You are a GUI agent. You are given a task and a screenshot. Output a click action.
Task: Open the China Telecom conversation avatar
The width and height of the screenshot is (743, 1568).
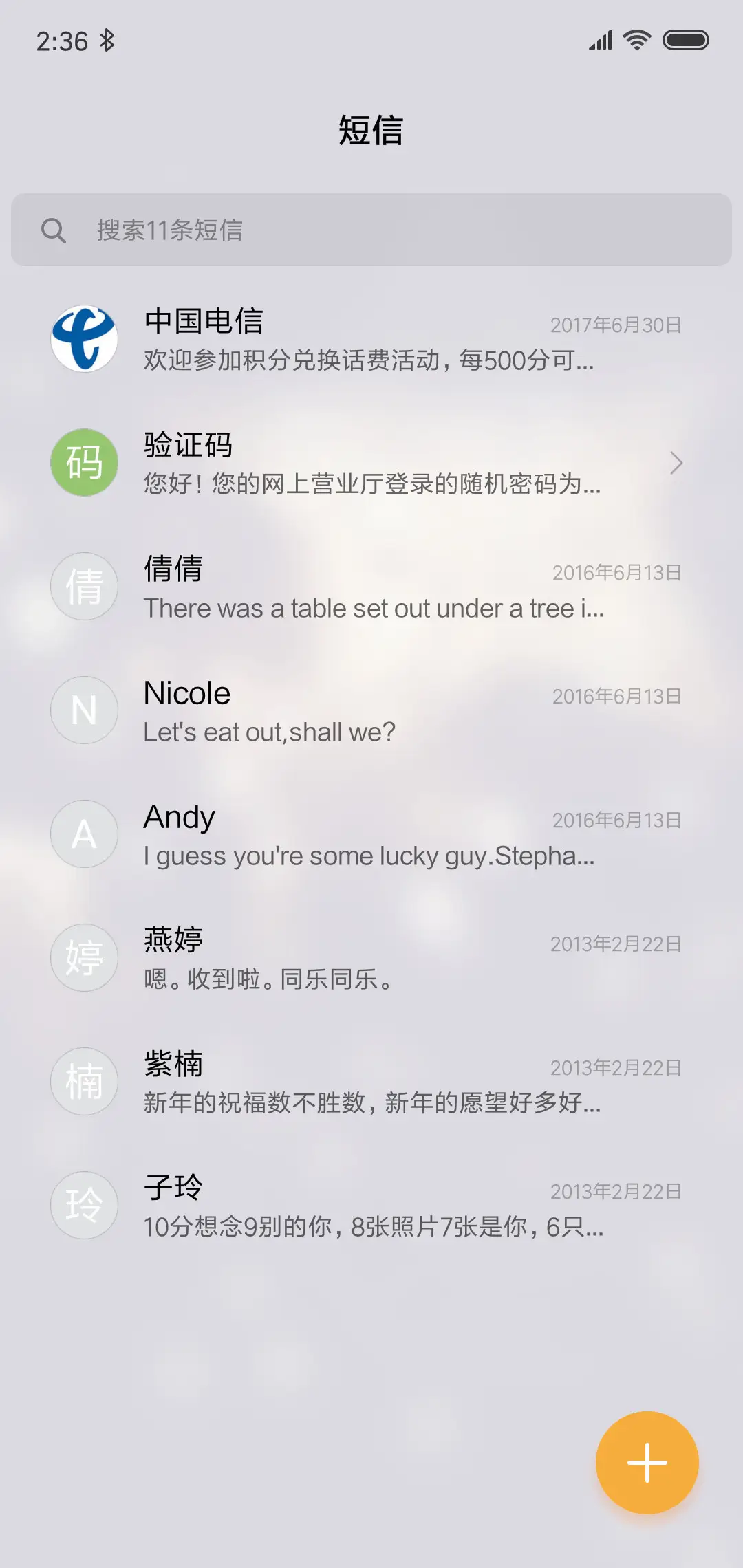84,338
